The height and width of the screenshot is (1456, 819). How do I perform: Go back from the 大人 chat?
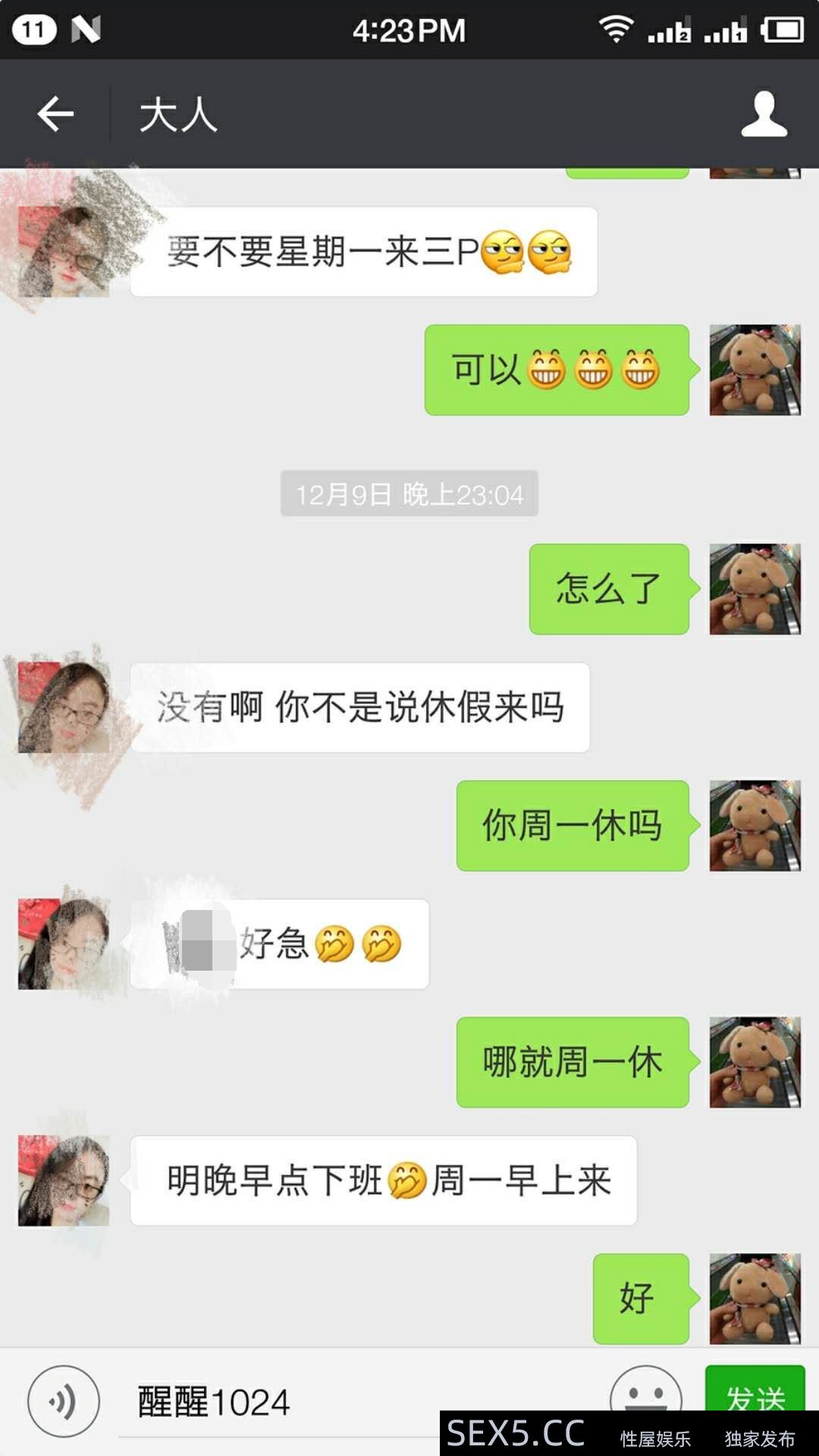pos(55,115)
